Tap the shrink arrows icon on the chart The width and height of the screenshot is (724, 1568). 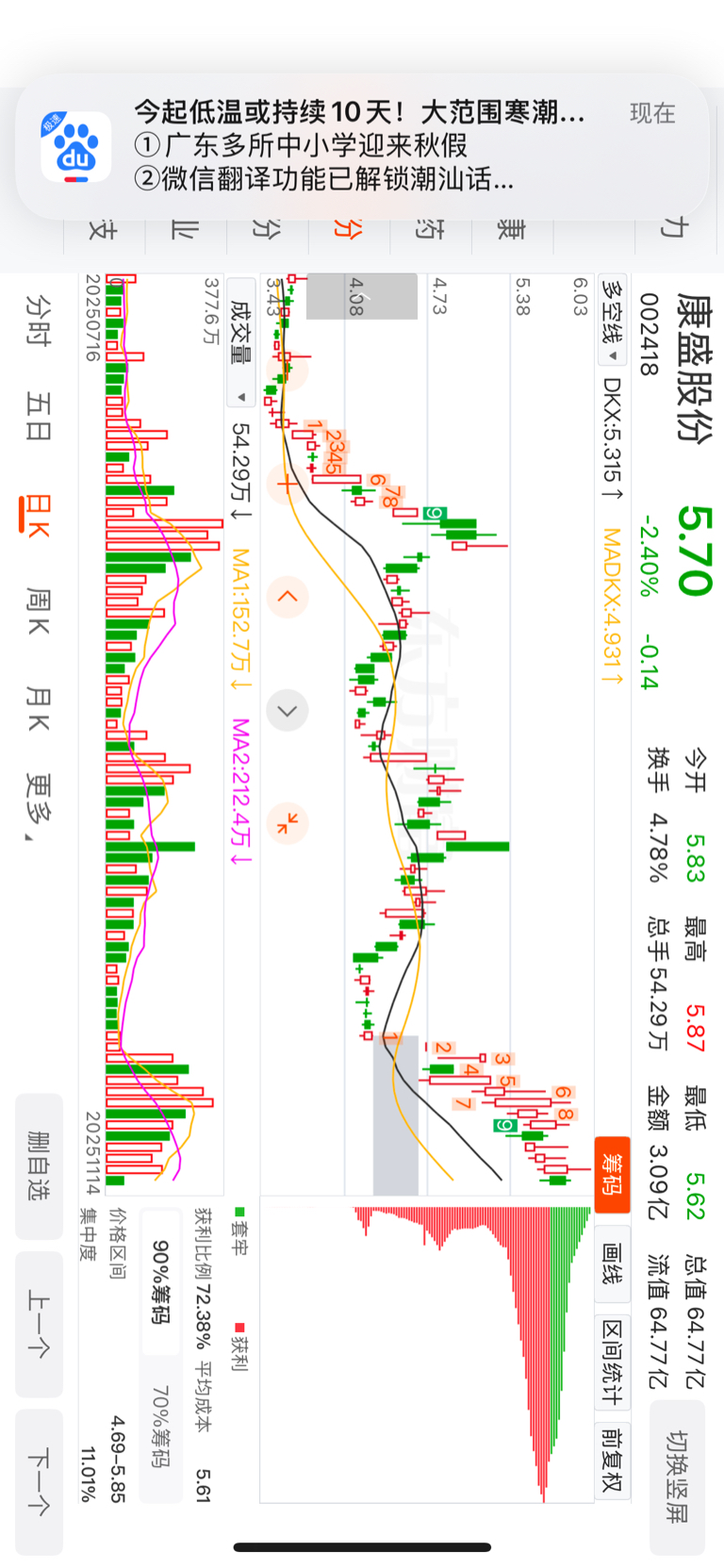point(288,822)
